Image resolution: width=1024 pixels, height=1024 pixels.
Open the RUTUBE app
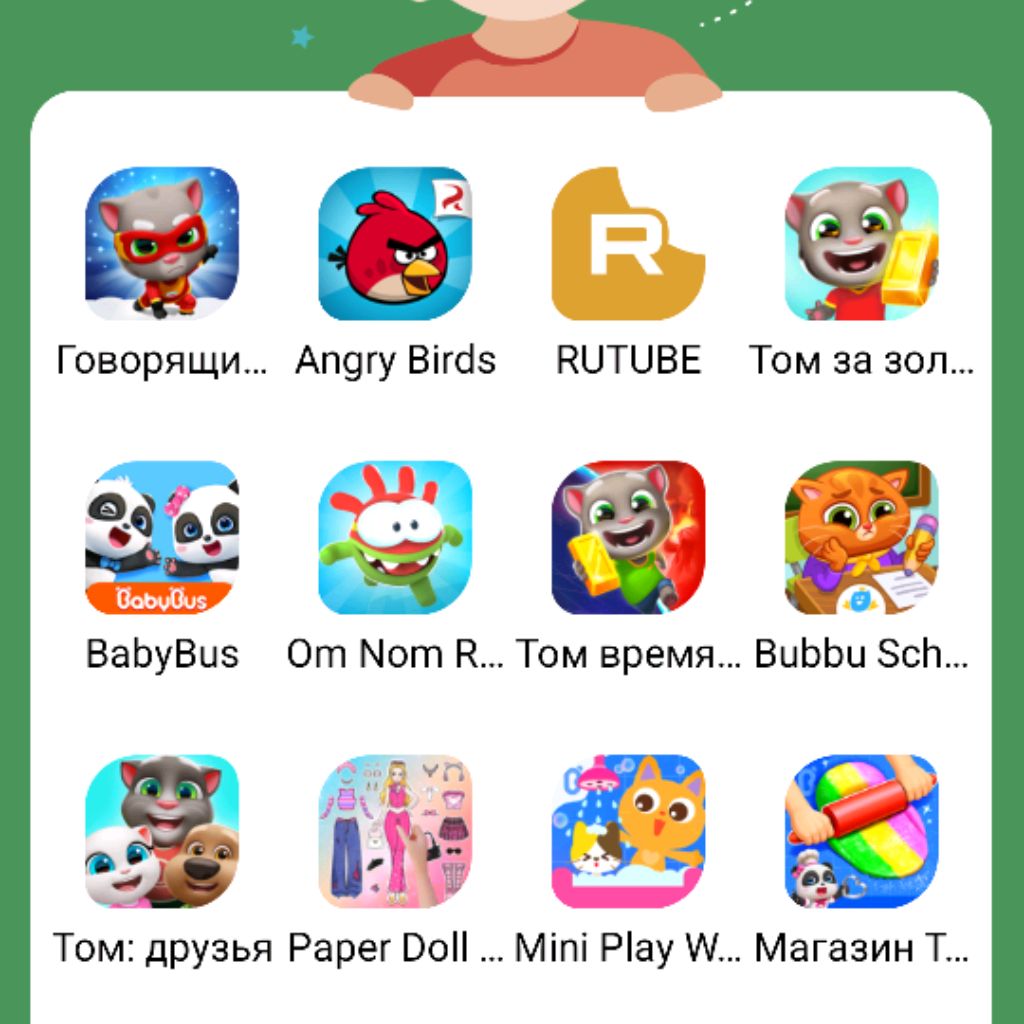(628, 244)
